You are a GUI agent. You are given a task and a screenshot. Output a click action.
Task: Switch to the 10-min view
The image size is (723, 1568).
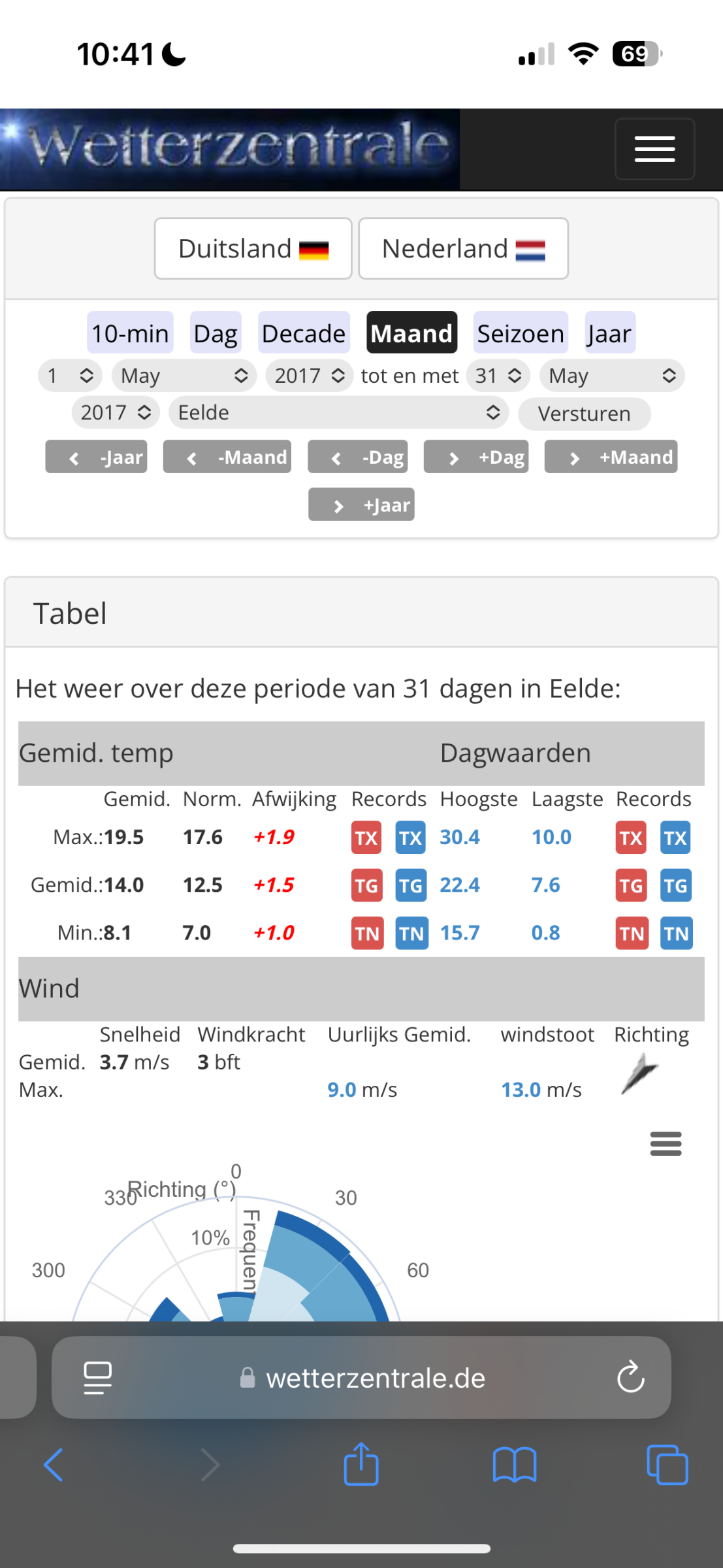coord(130,333)
